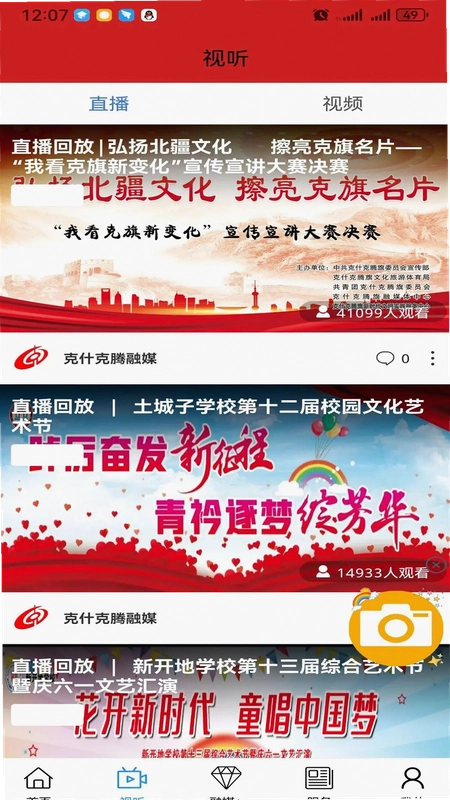
Task: Open the 土城子学校第十二届校园文化艺术节 replay
Action: [224, 489]
